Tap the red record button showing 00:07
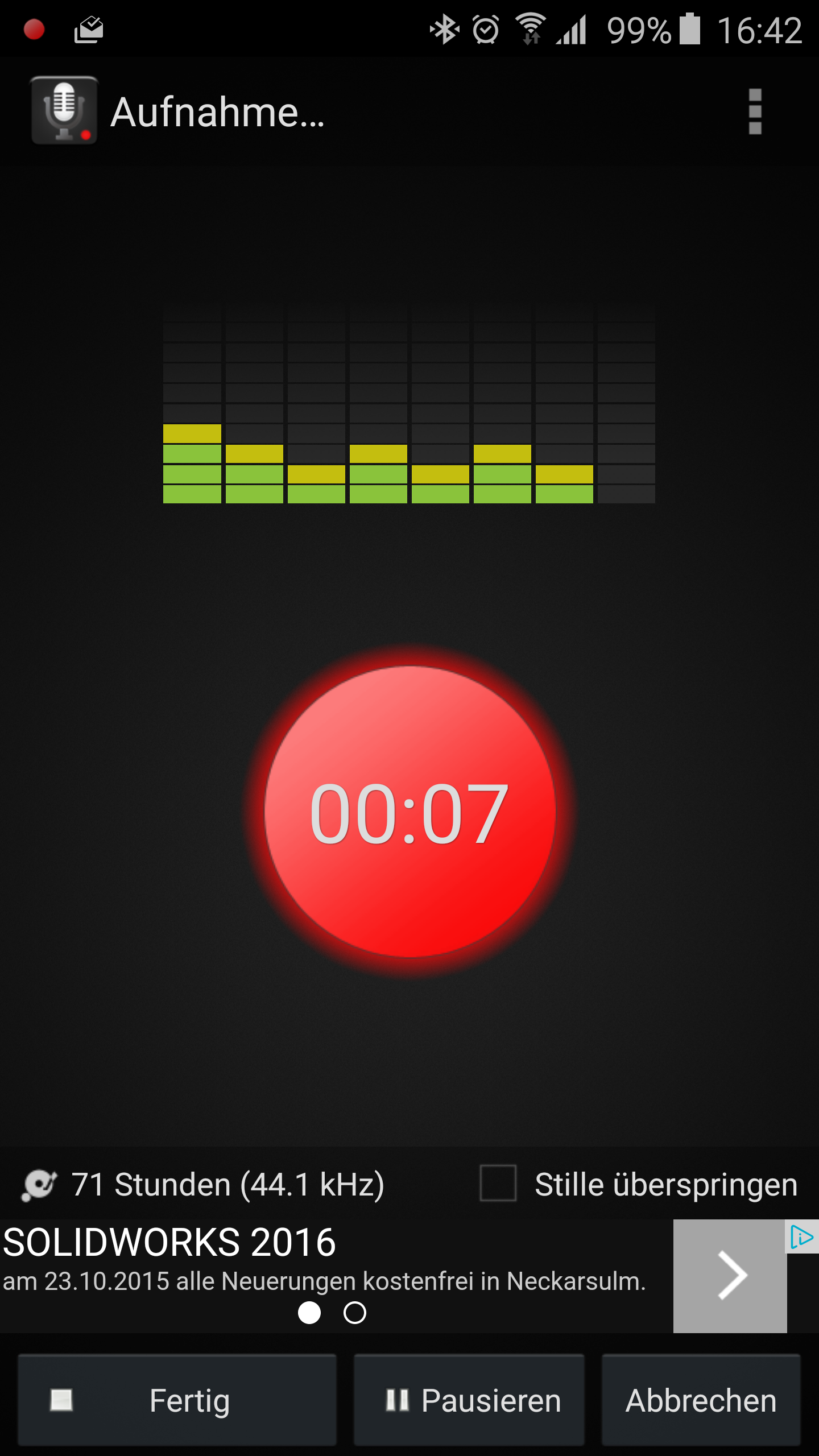This screenshot has width=819, height=1456. [409, 812]
